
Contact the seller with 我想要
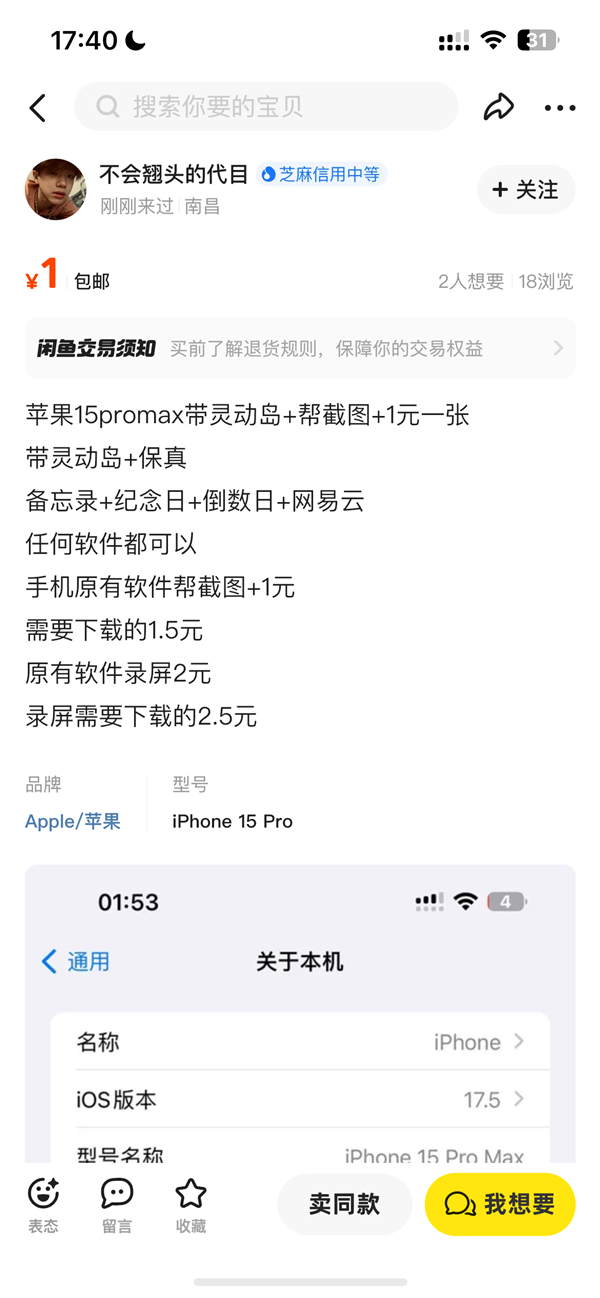coord(500,1204)
